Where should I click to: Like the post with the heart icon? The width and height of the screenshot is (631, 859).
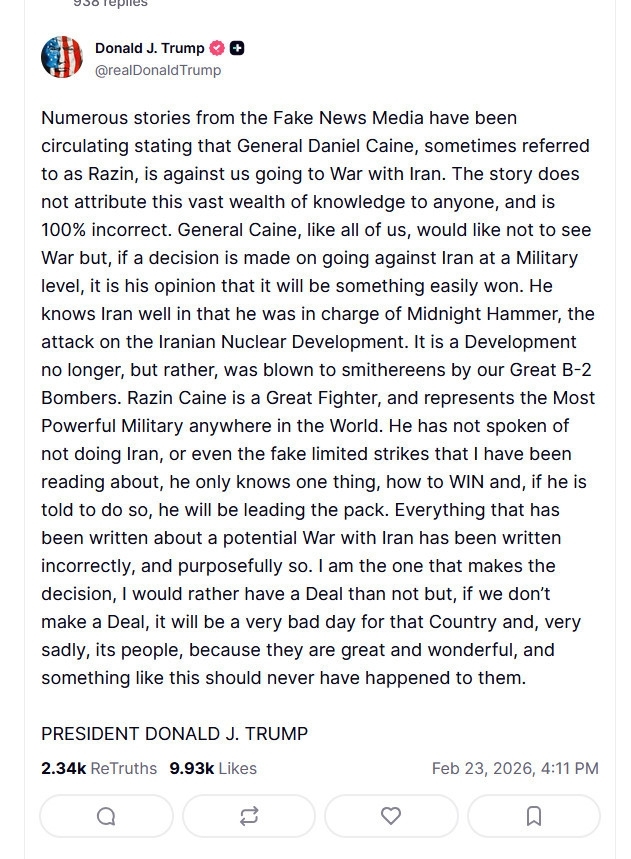click(x=391, y=816)
